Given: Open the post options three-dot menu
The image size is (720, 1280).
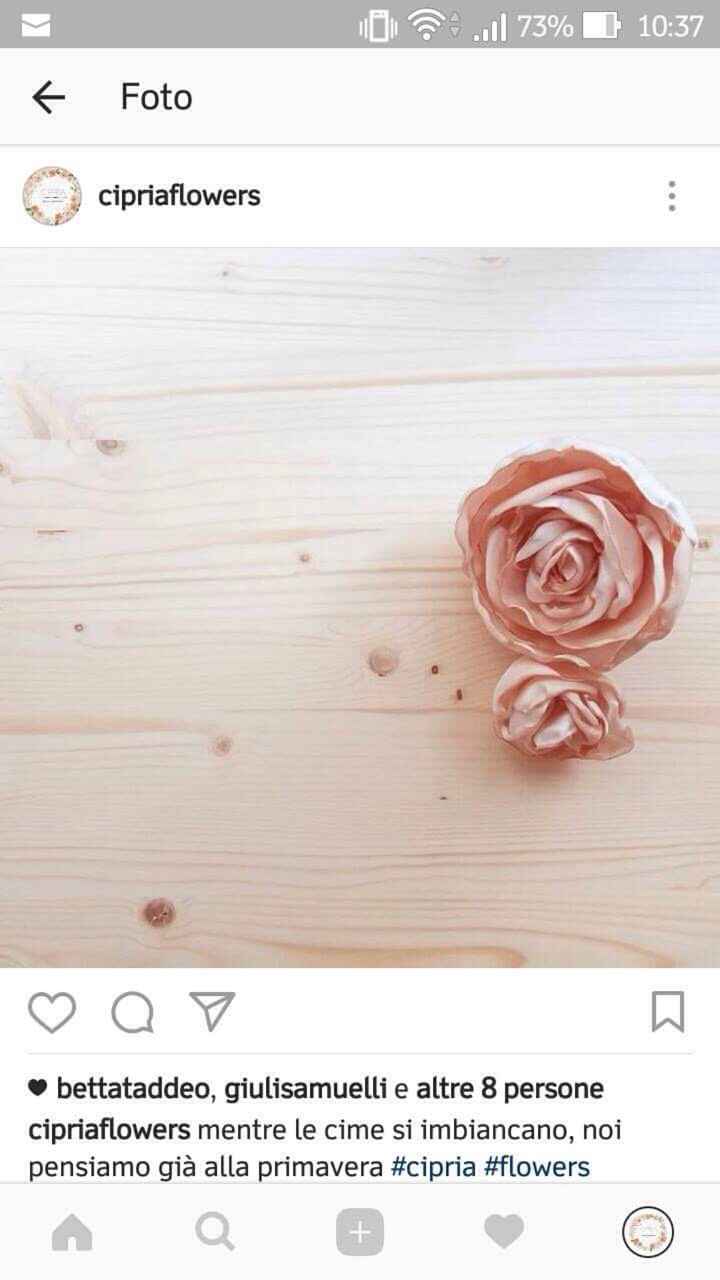Looking at the screenshot, I should click(672, 197).
